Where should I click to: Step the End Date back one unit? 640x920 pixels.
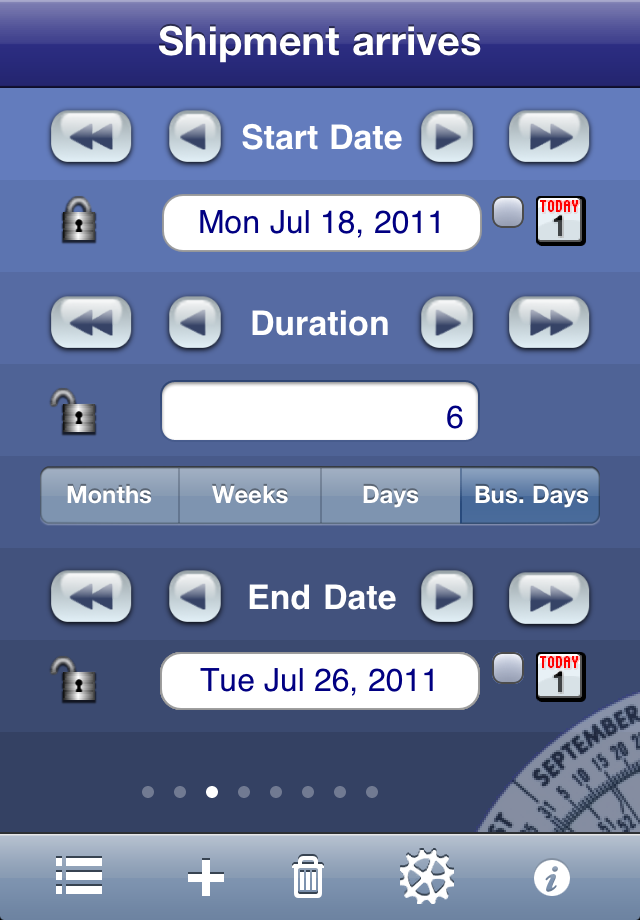tap(195, 598)
